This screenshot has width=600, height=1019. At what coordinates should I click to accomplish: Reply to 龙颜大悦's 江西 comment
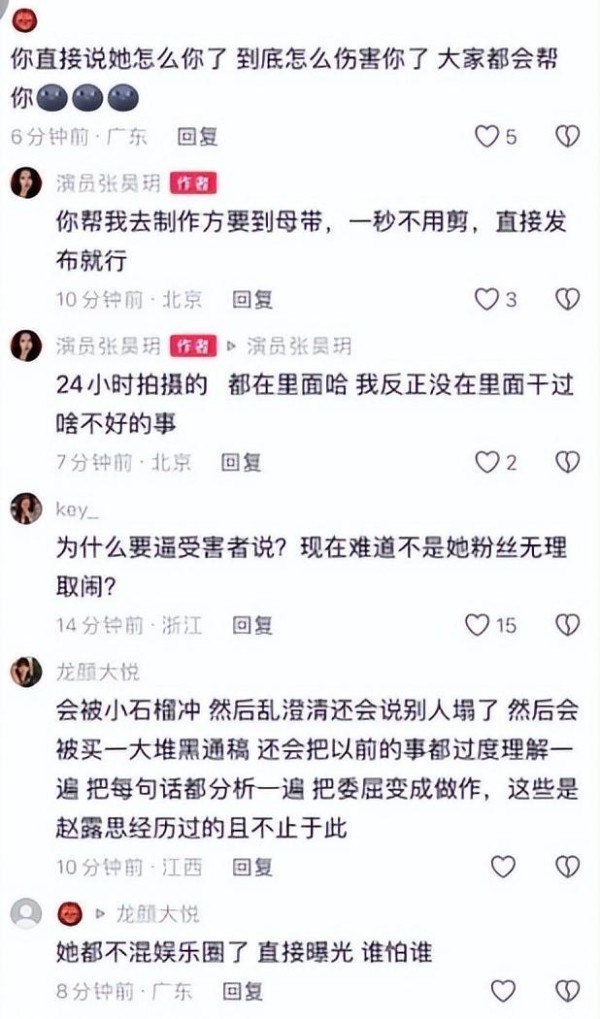[x=252, y=866]
